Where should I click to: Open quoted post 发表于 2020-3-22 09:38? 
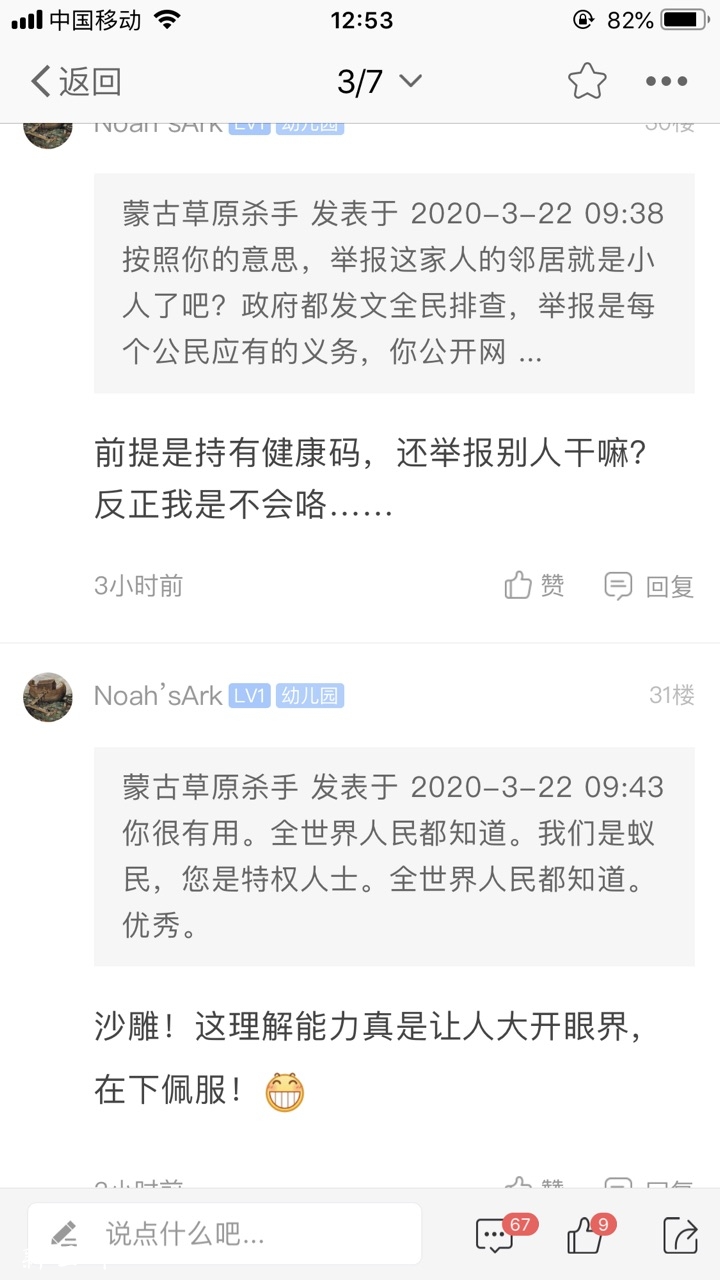(x=394, y=283)
